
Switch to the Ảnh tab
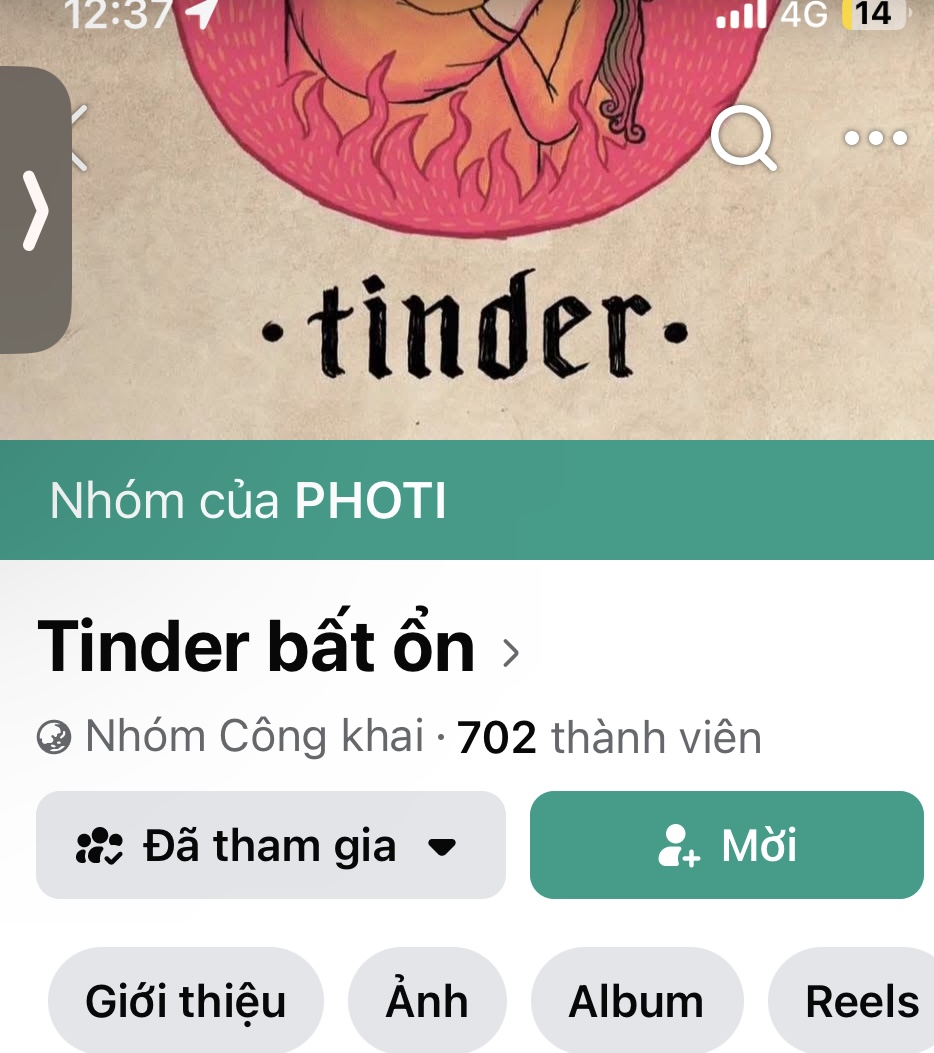coord(427,1001)
